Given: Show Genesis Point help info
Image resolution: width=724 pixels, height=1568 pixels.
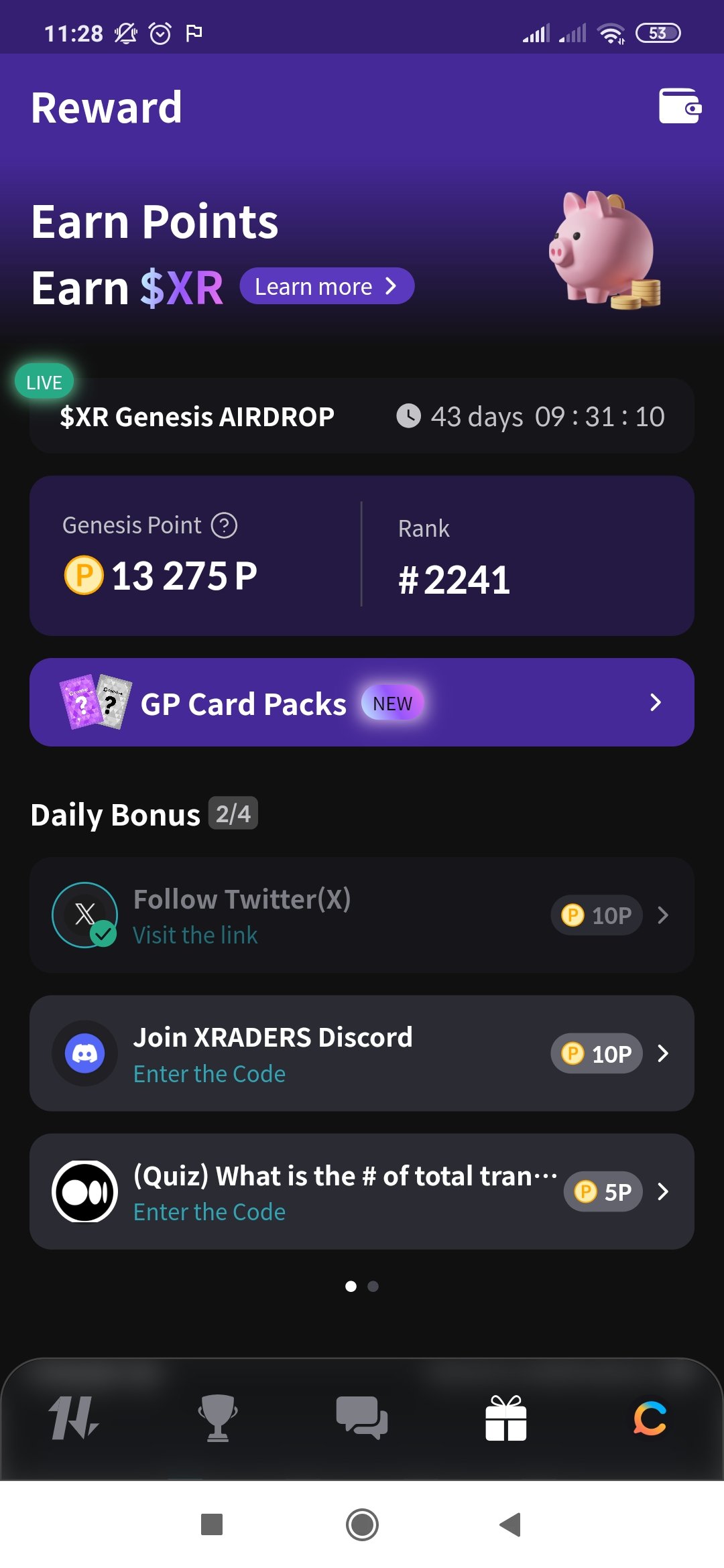Looking at the screenshot, I should click(x=225, y=525).
